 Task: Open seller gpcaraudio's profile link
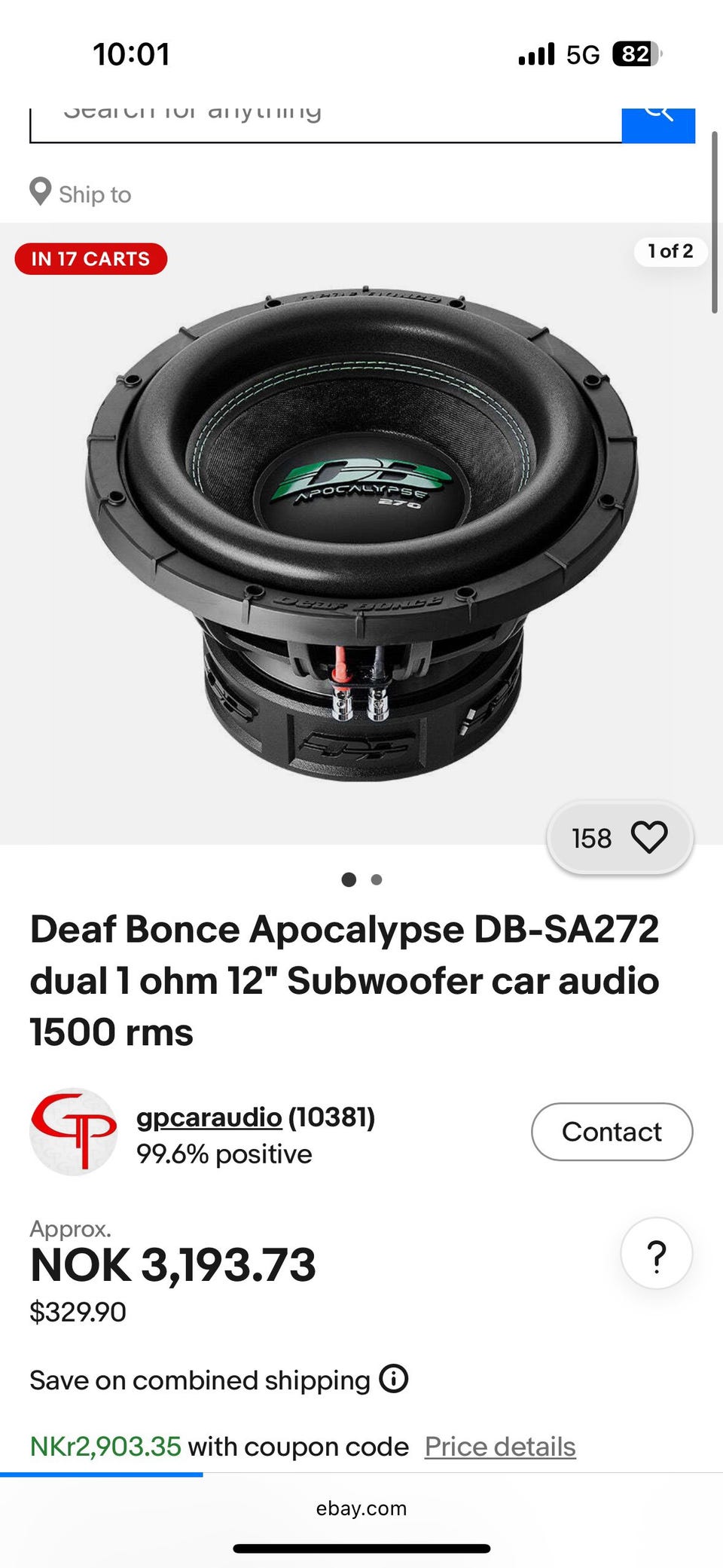209,1117
